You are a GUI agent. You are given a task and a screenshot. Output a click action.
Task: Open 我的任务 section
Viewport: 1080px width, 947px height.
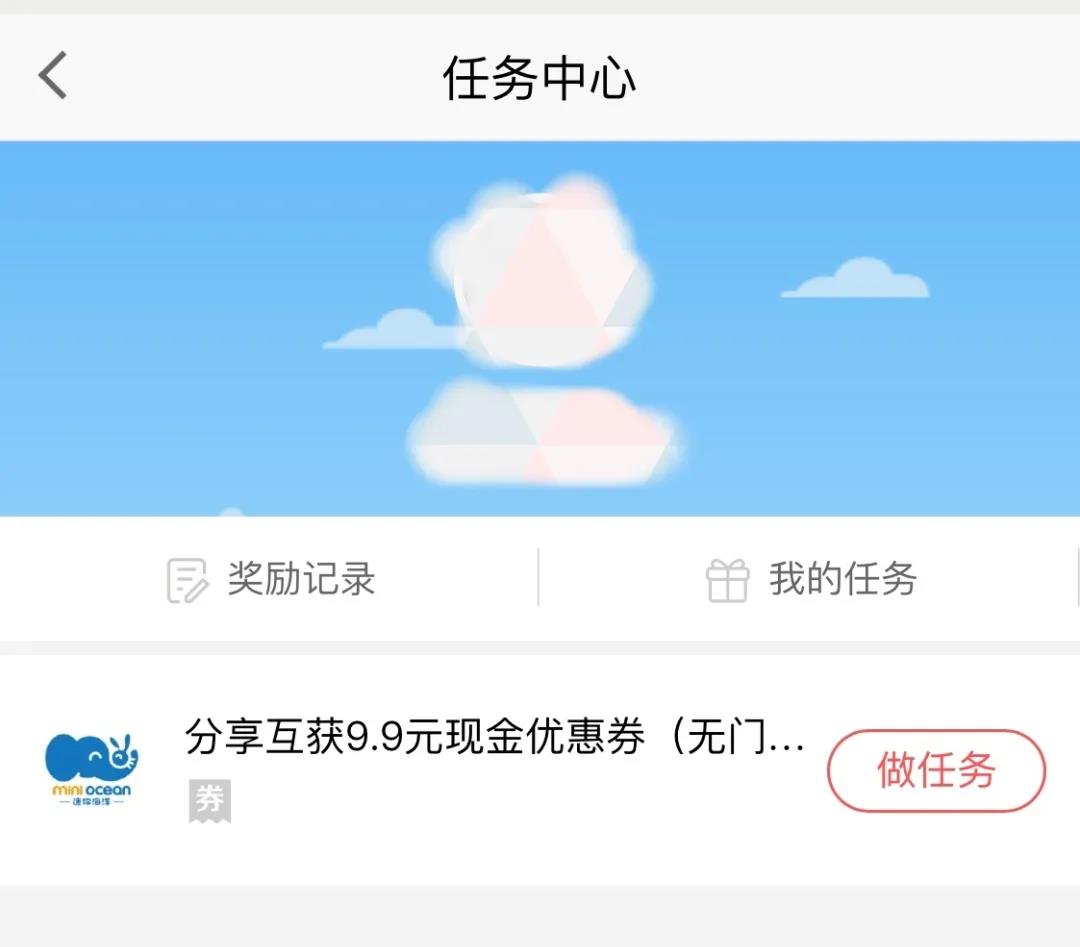point(810,579)
